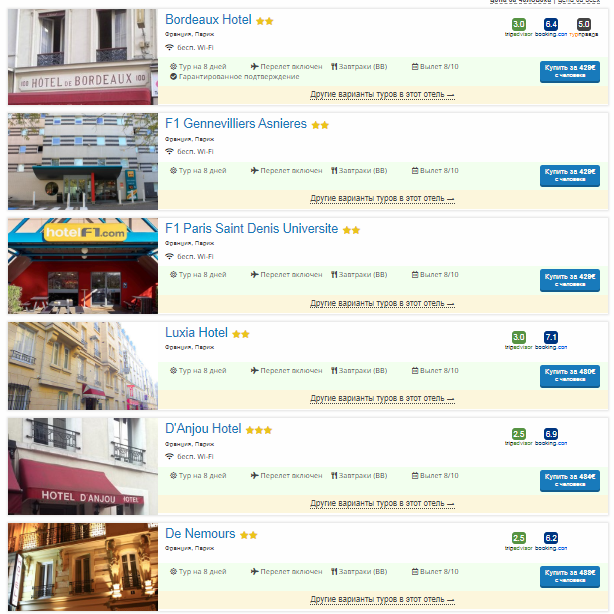Buy F1 Paris Saint Denis tour for 429€
The image size is (614, 614).
point(570,279)
